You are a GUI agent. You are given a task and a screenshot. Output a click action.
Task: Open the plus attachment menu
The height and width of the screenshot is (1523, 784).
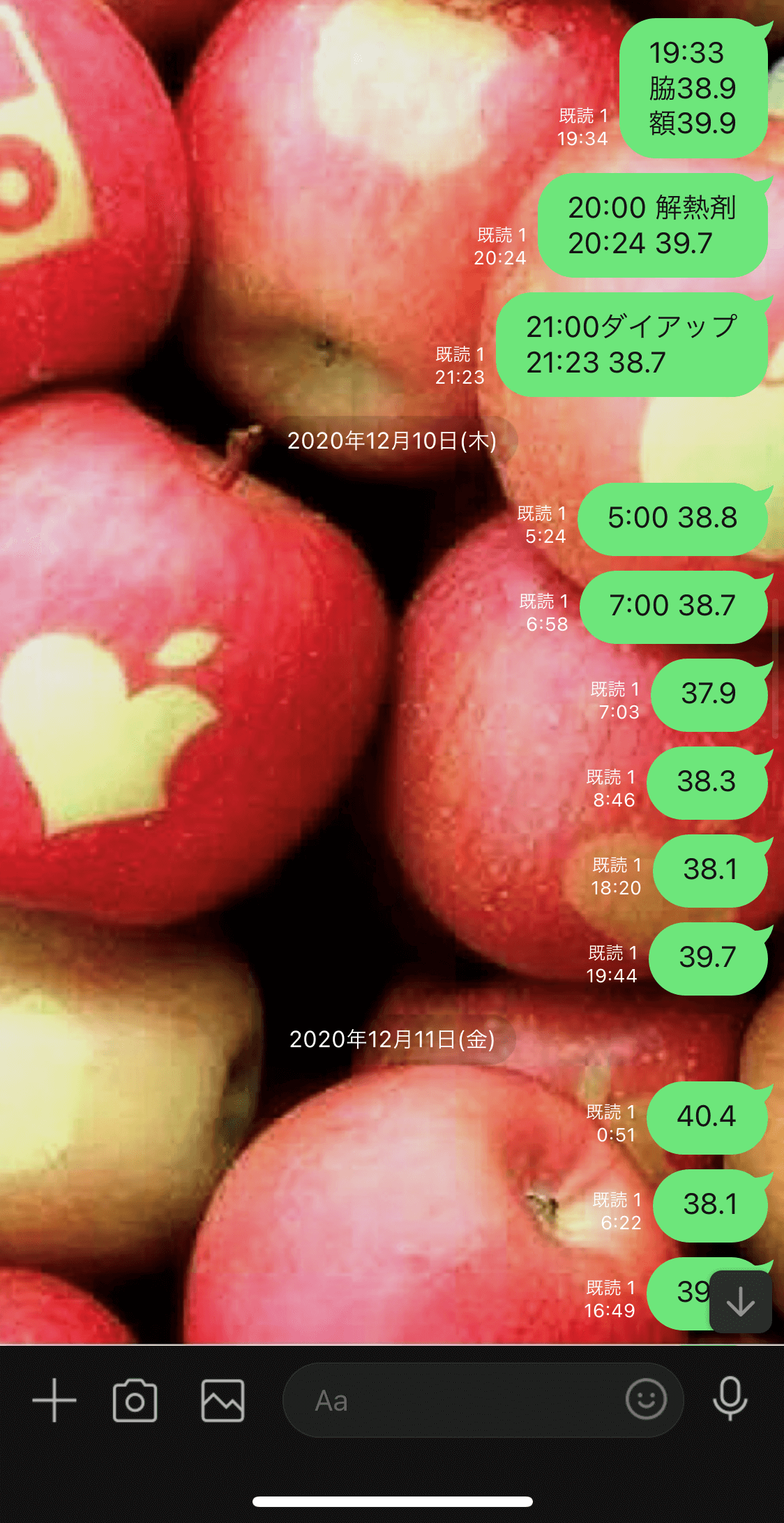[x=54, y=1400]
